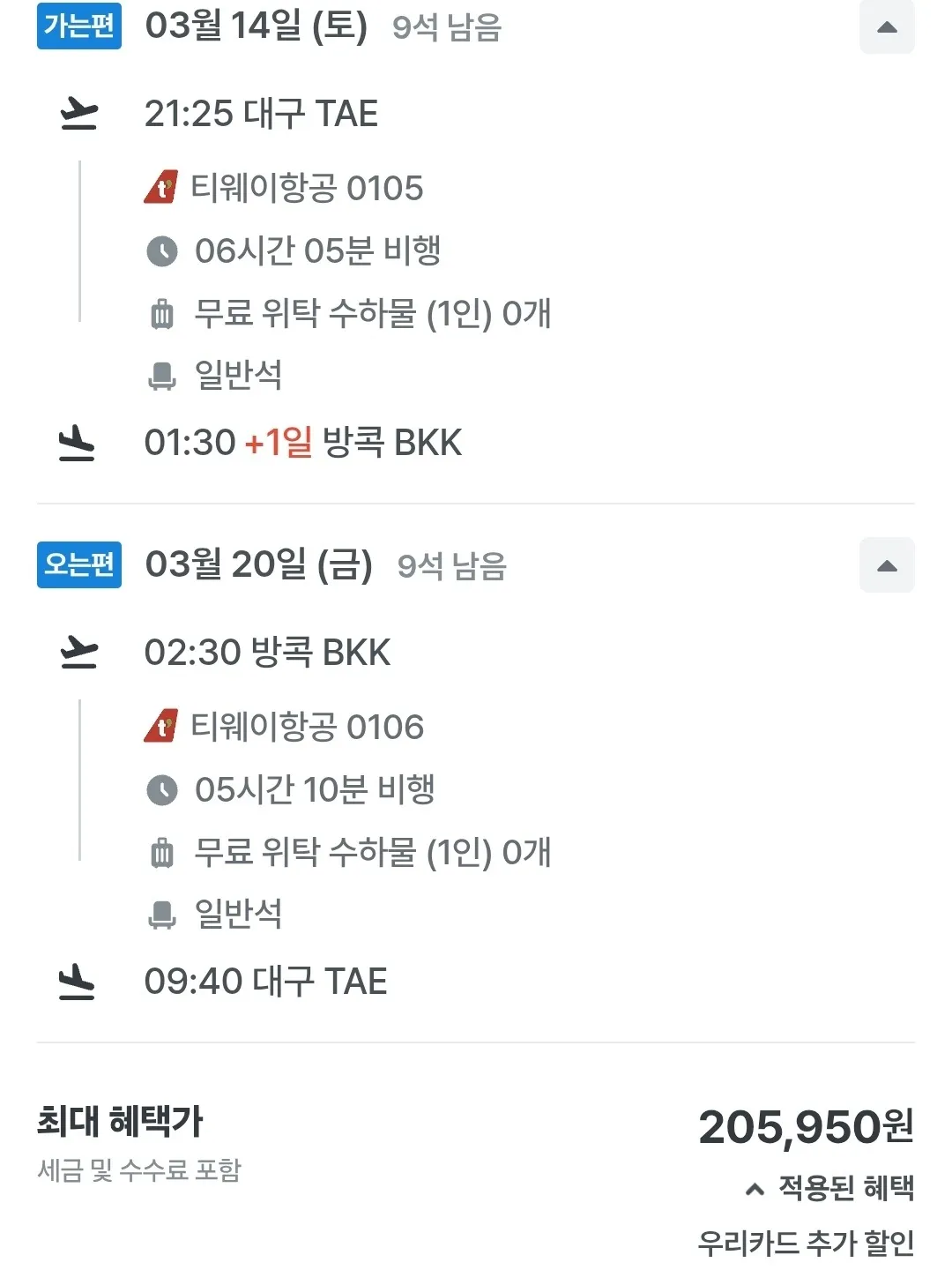Click the arrival plane icon at 방콕 BKK
This screenshot has height=1270, width=952.
click(78, 444)
